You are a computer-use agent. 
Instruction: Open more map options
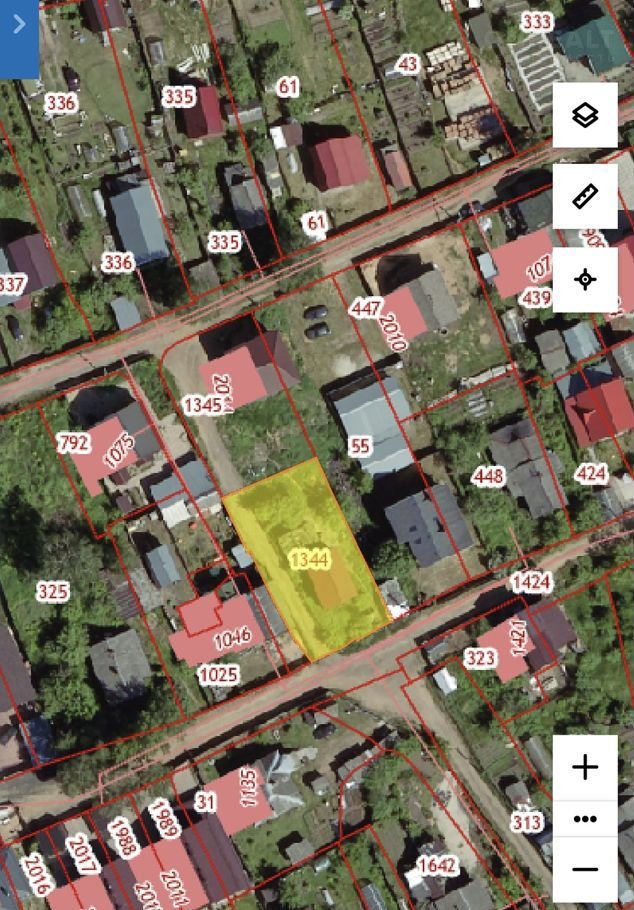585,819
